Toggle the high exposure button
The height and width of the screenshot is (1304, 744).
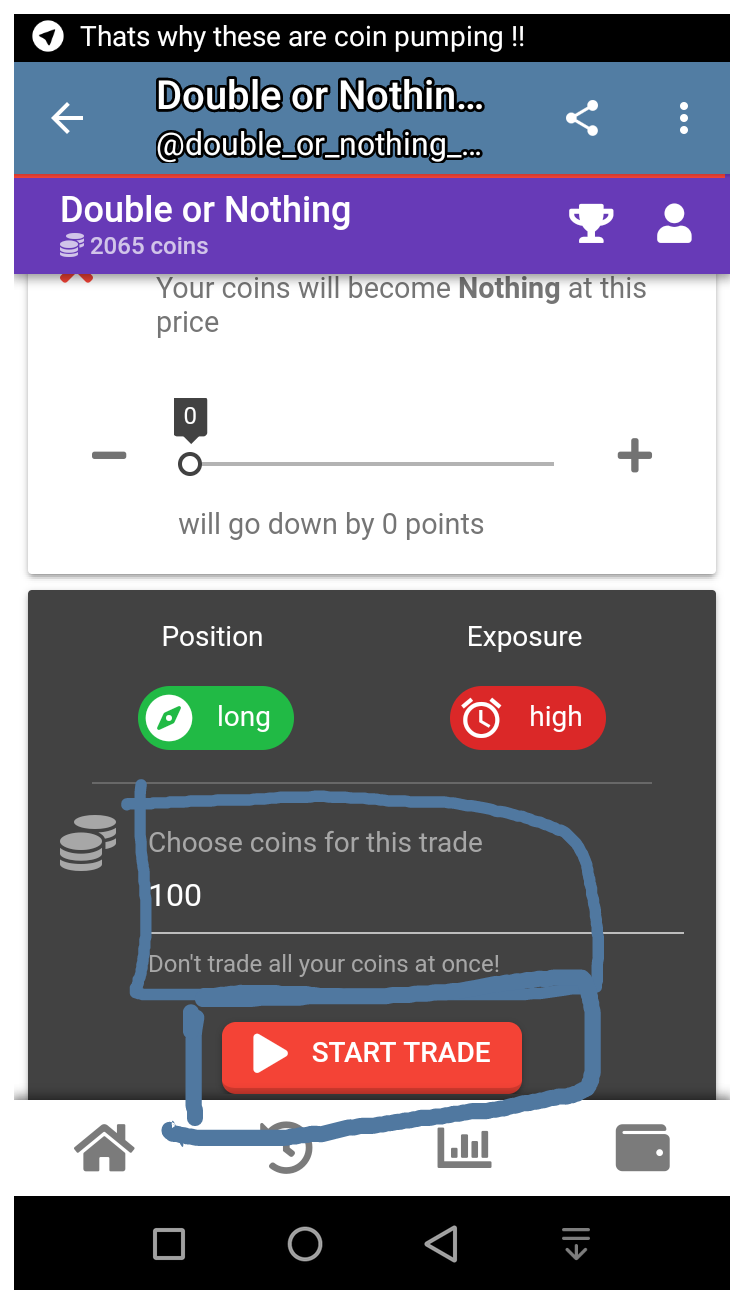pos(528,717)
